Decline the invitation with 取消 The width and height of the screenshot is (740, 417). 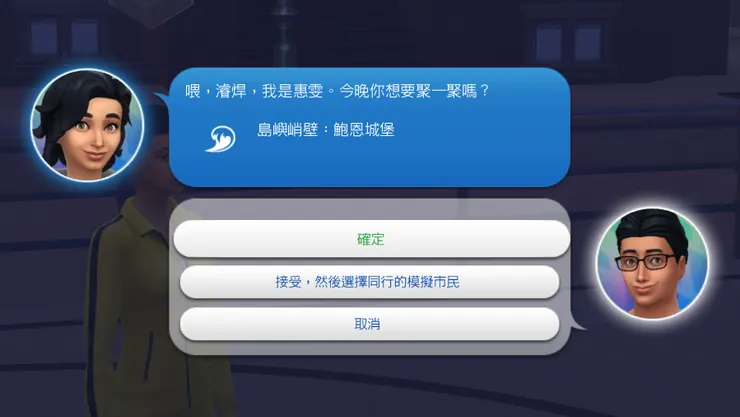tap(369, 324)
